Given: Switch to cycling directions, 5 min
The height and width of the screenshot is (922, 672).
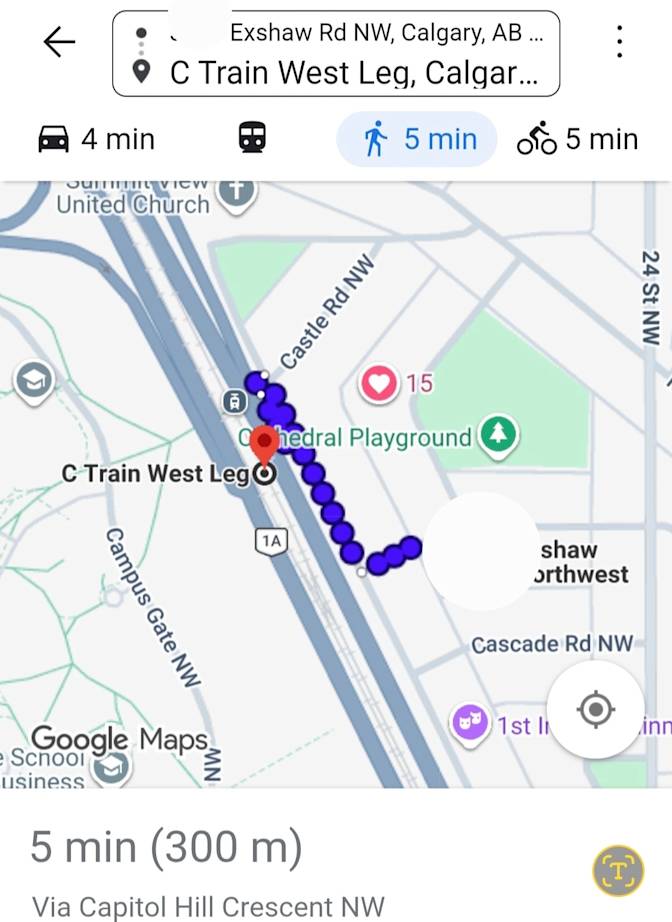Looking at the screenshot, I should click(x=577, y=139).
